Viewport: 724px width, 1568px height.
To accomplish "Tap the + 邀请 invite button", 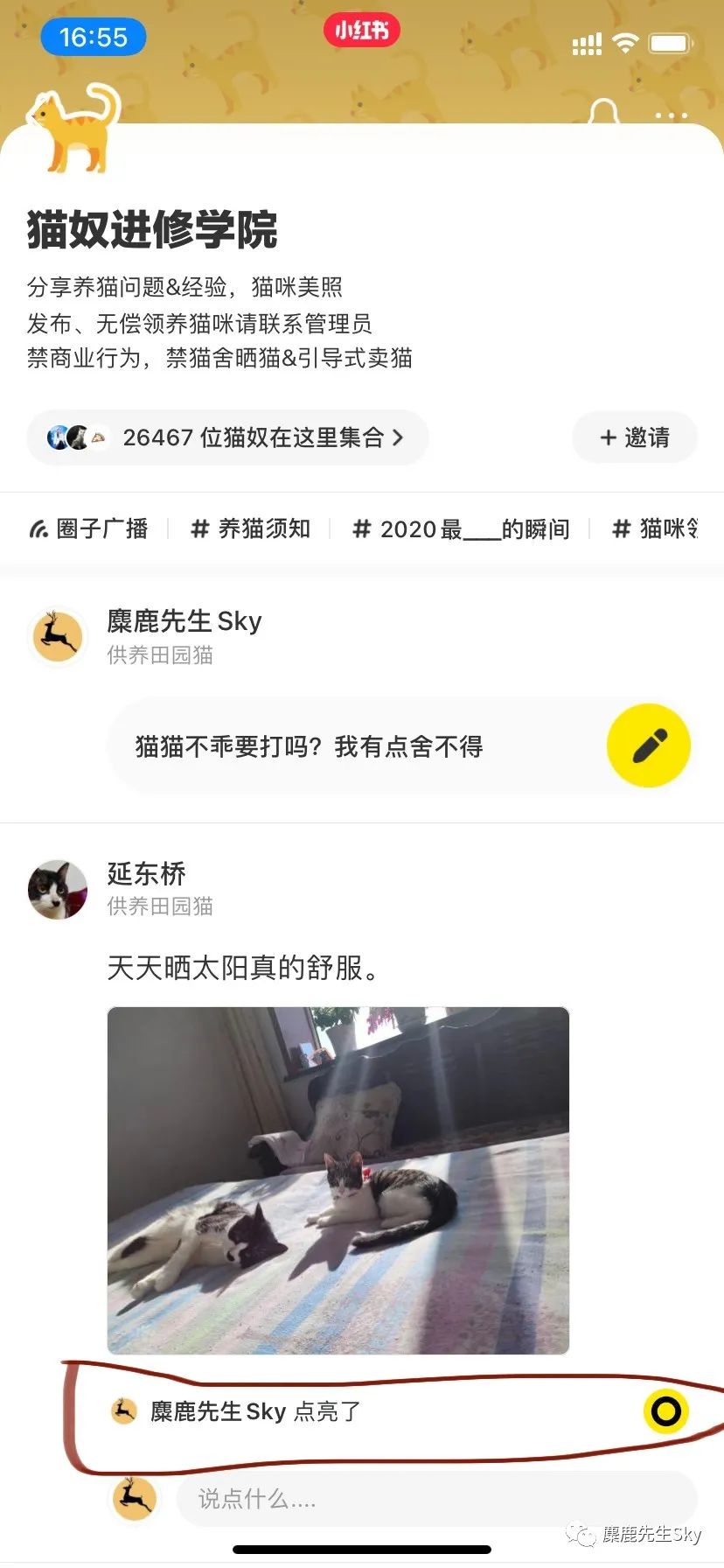I will click(634, 437).
